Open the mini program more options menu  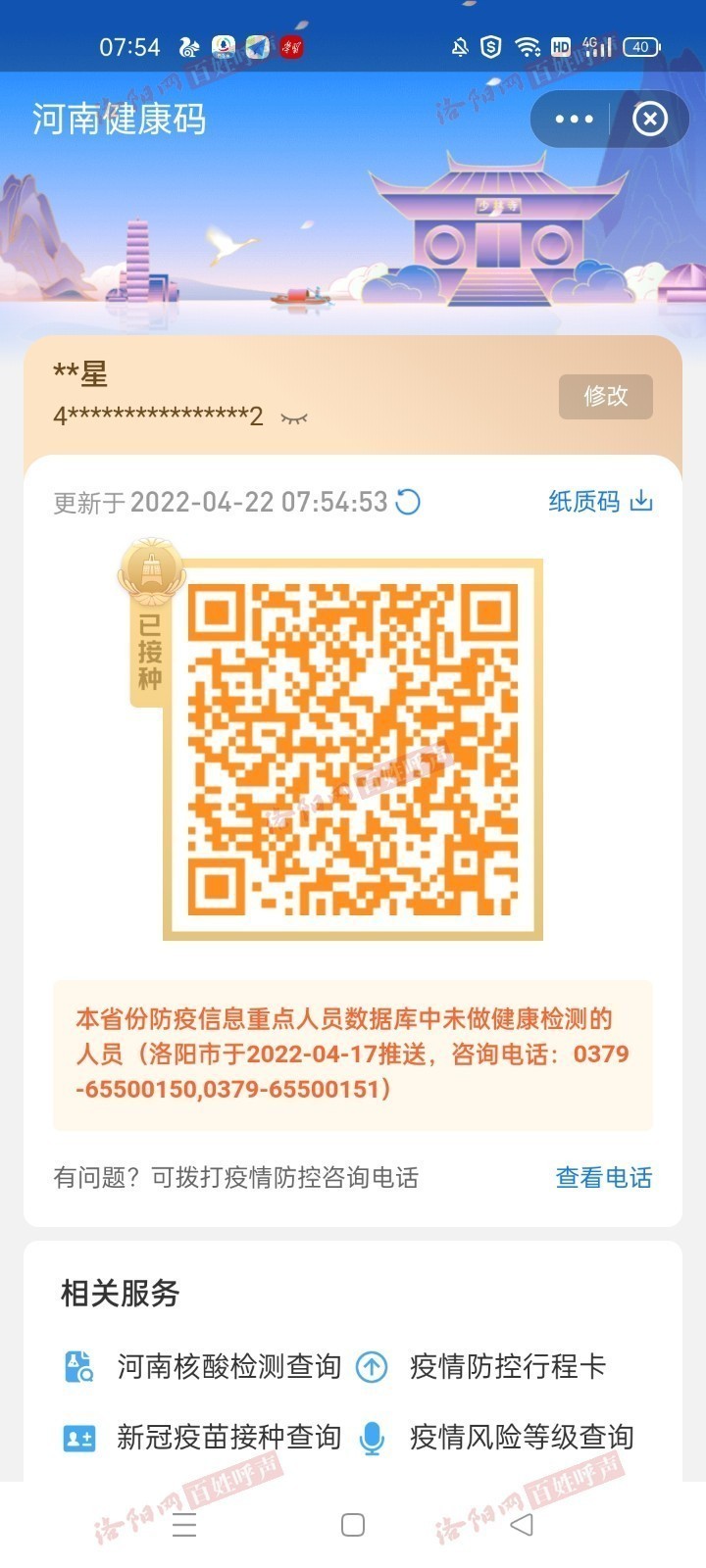click(574, 120)
